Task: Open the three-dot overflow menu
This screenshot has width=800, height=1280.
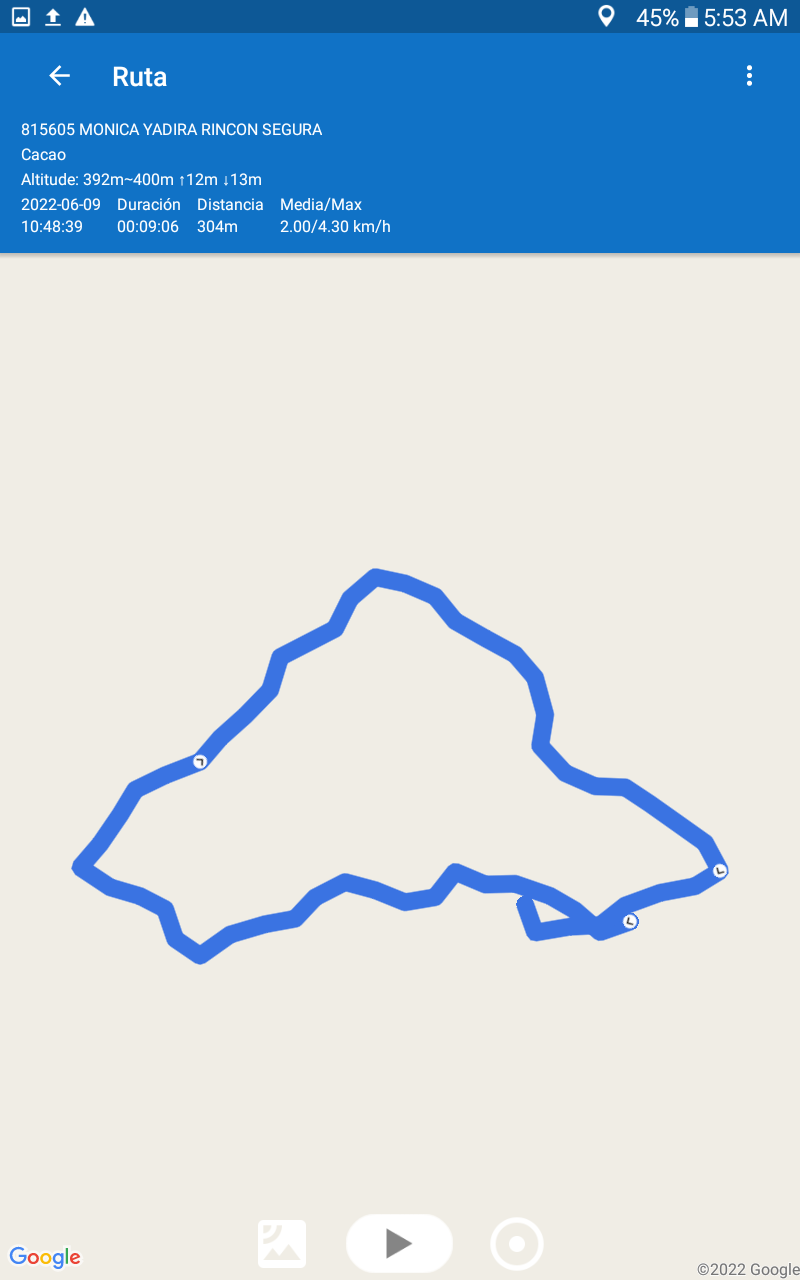Action: (749, 76)
